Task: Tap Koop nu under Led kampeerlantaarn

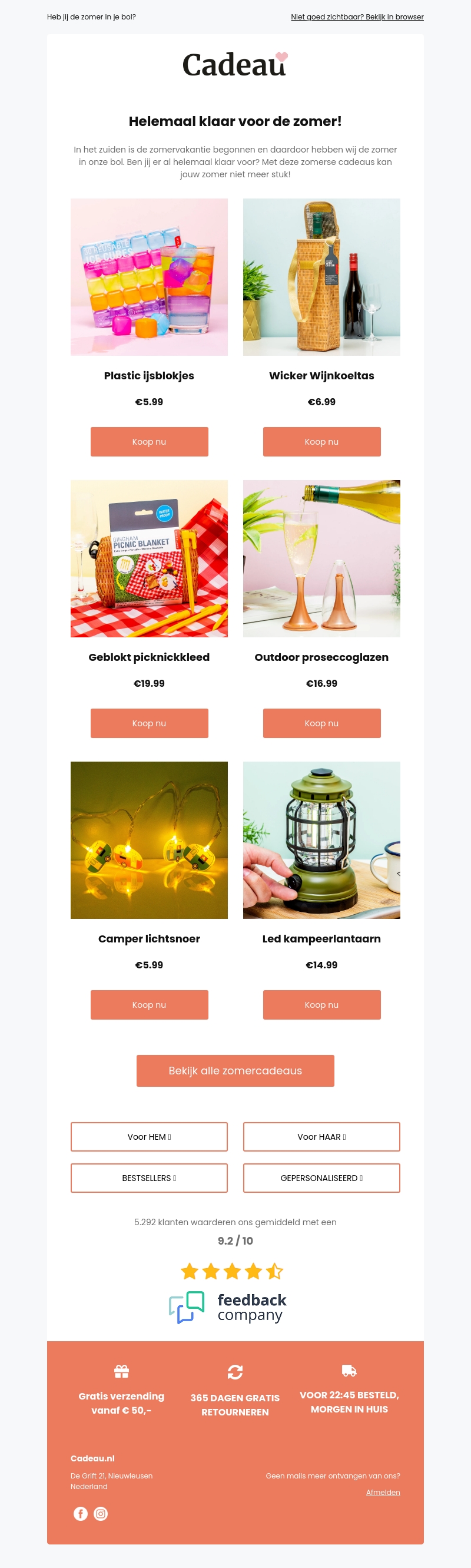Action: pyautogui.click(x=321, y=1004)
